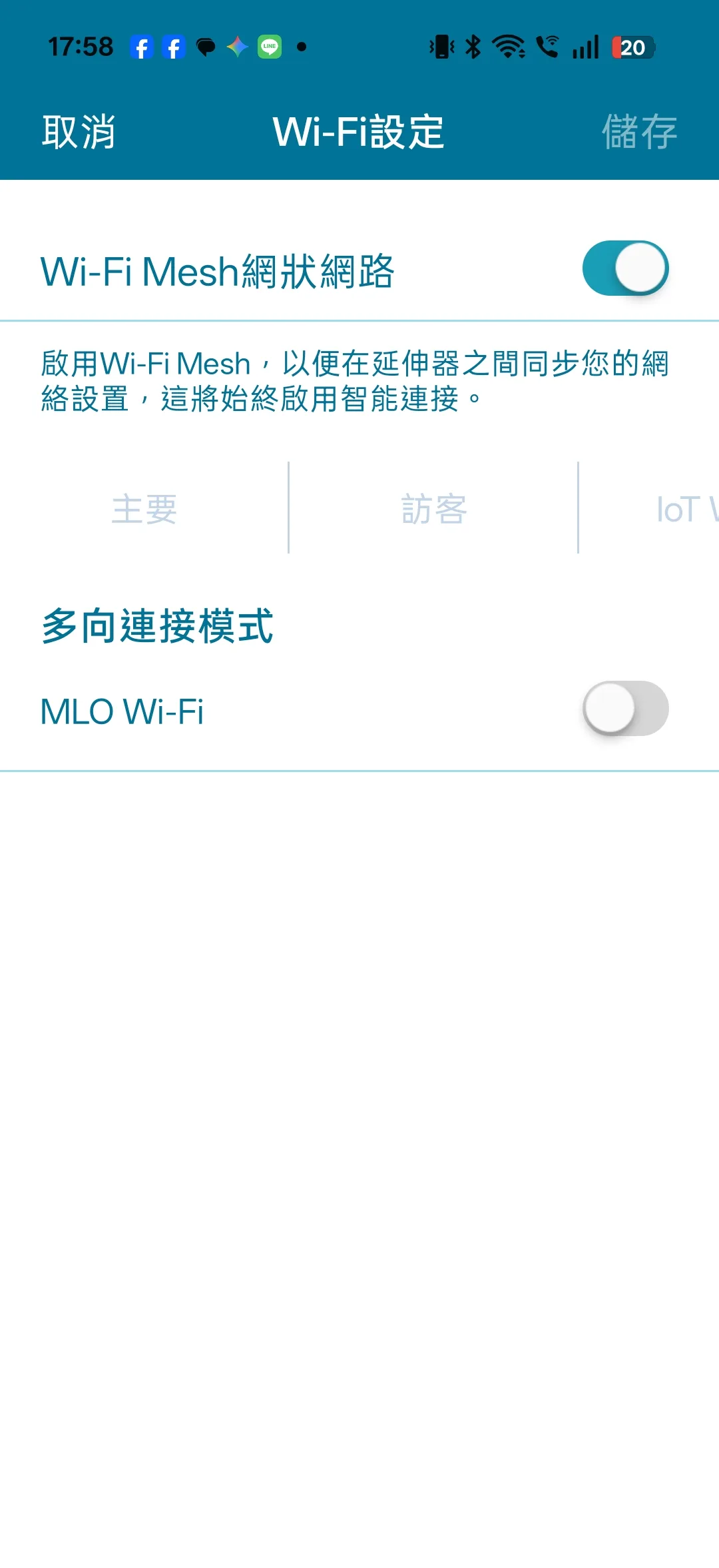719x1568 pixels.
Task: Tap 取消 to cancel Wi-Fi settings
Action: point(79,132)
